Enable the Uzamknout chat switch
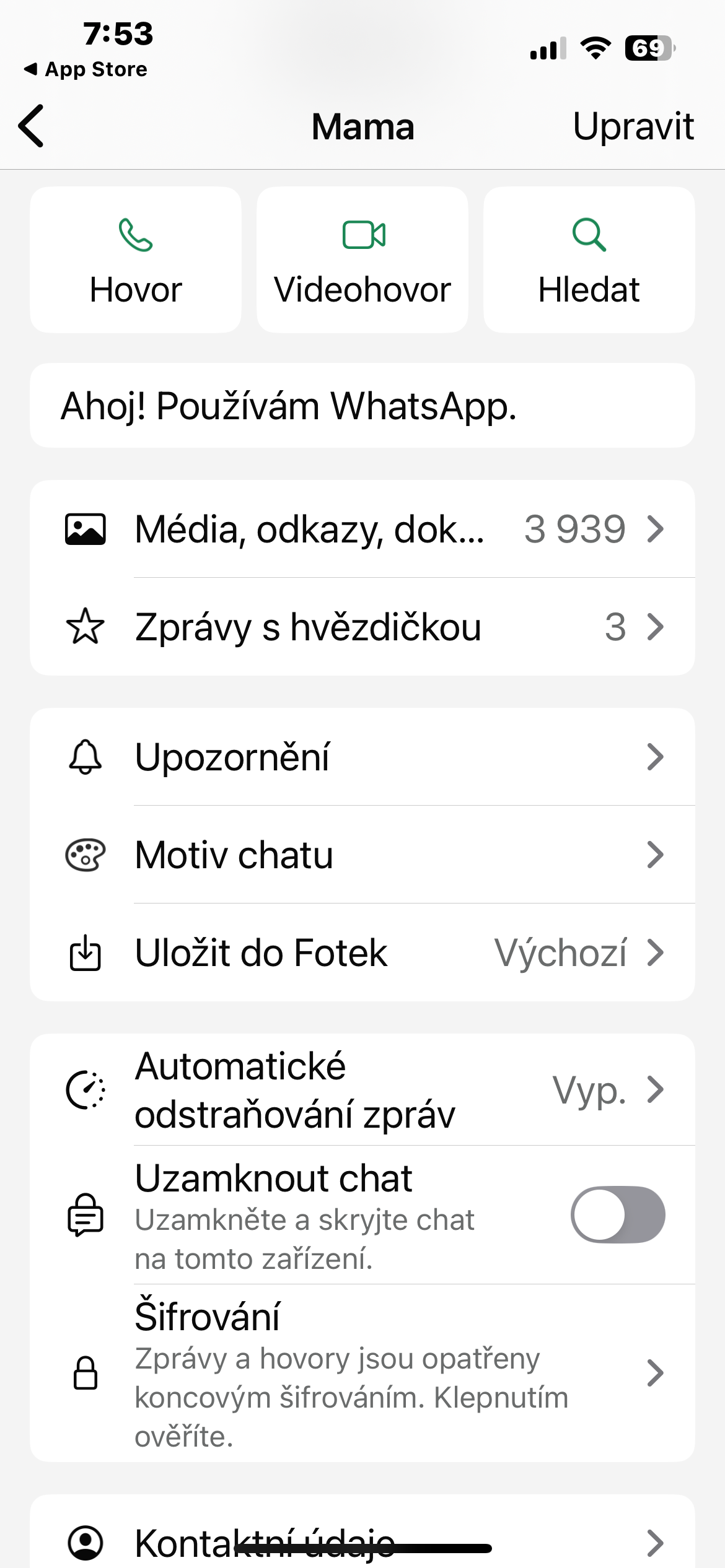 click(x=618, y=1215)
